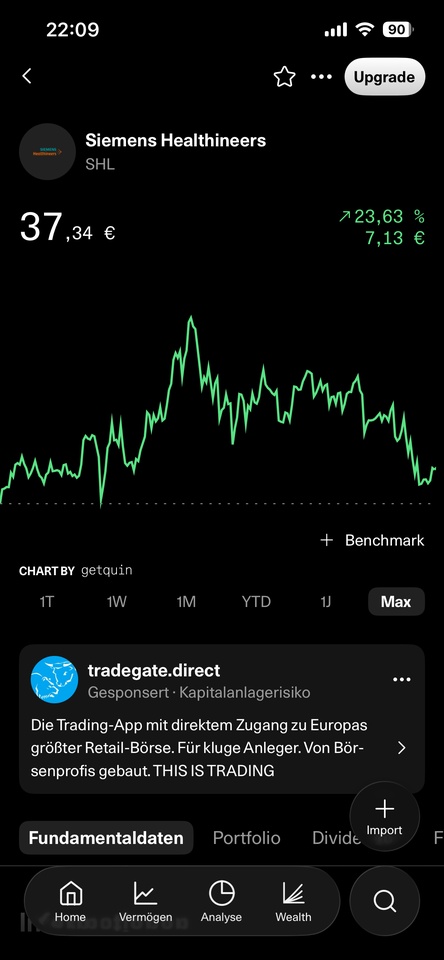Open the tradegate.direct sponsored card
444x960 pixels.
pyautogui.click(x=222, y=719)
